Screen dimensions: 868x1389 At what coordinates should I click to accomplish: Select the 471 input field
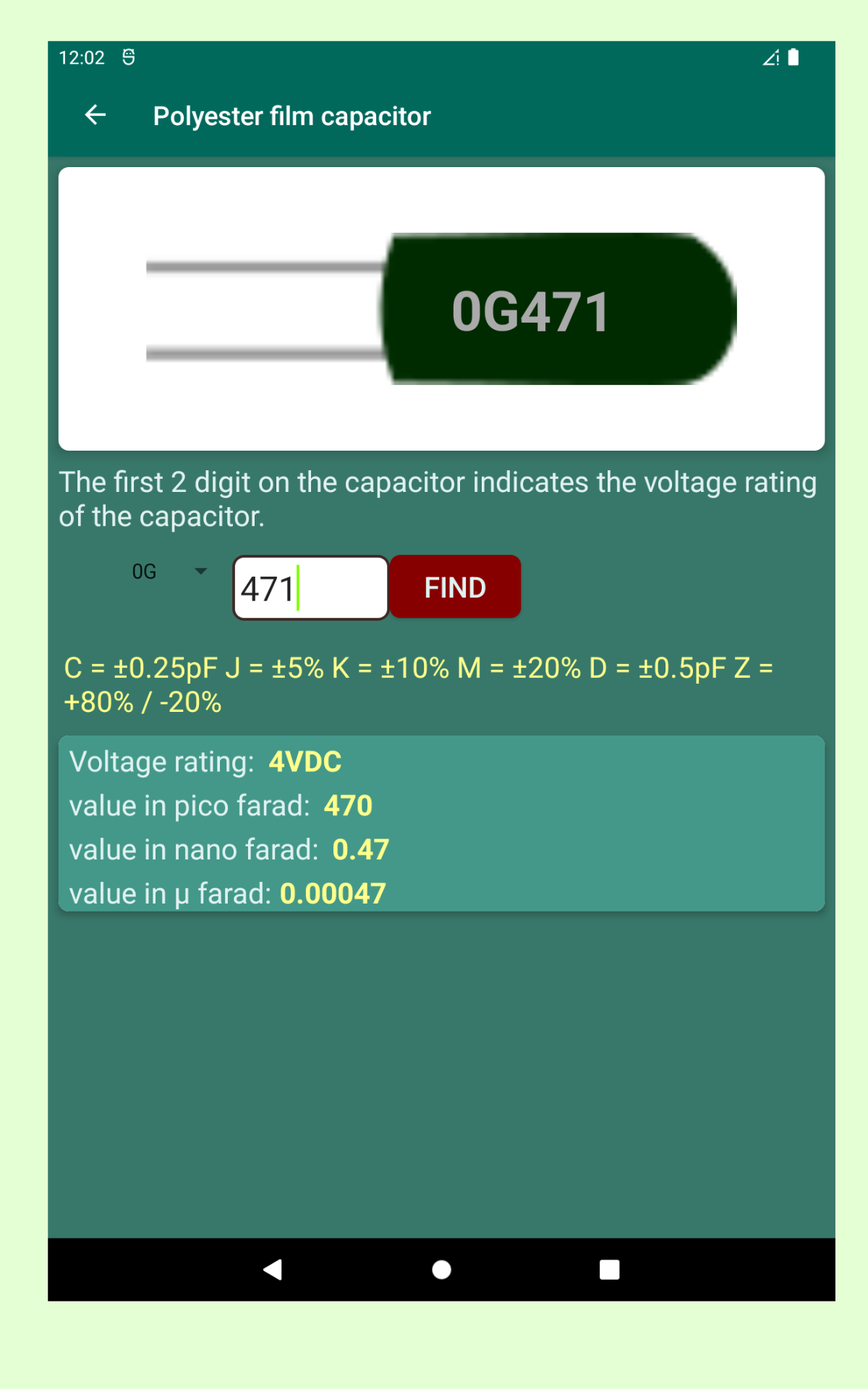310,586
